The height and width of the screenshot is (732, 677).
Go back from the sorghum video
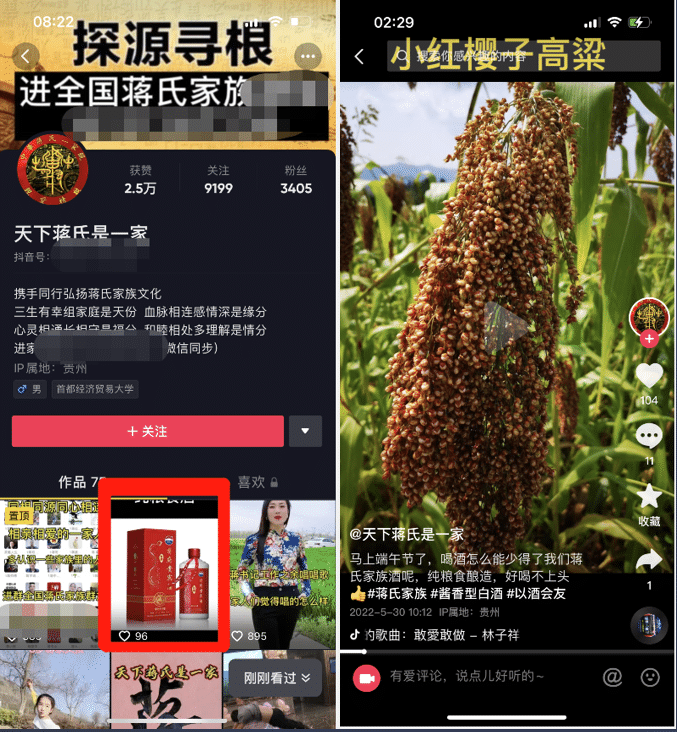(359, 56)
